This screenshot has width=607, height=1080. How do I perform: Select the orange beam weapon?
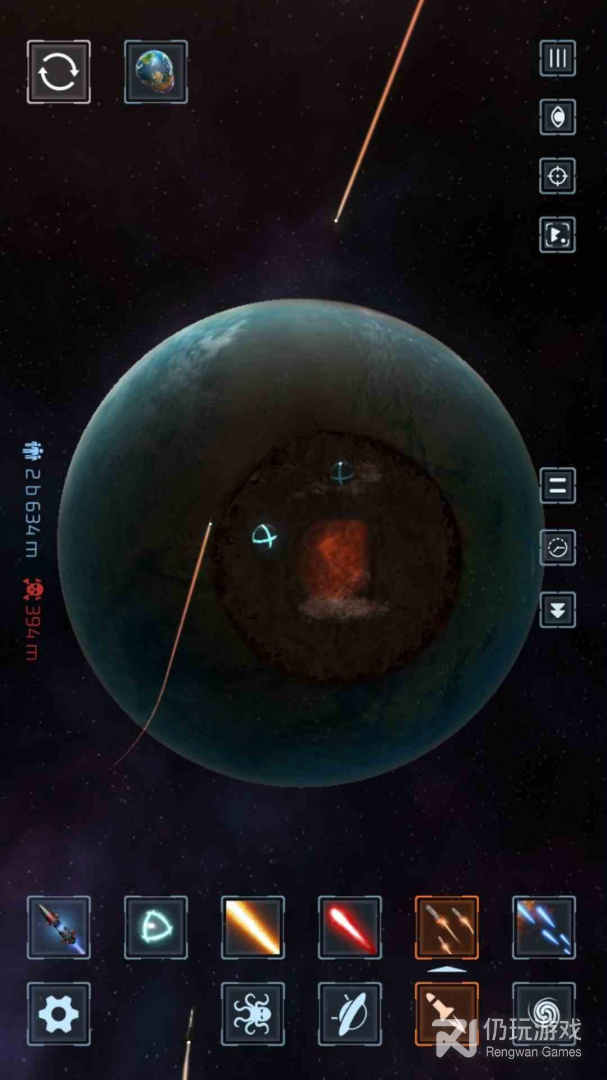click(253, 928)
